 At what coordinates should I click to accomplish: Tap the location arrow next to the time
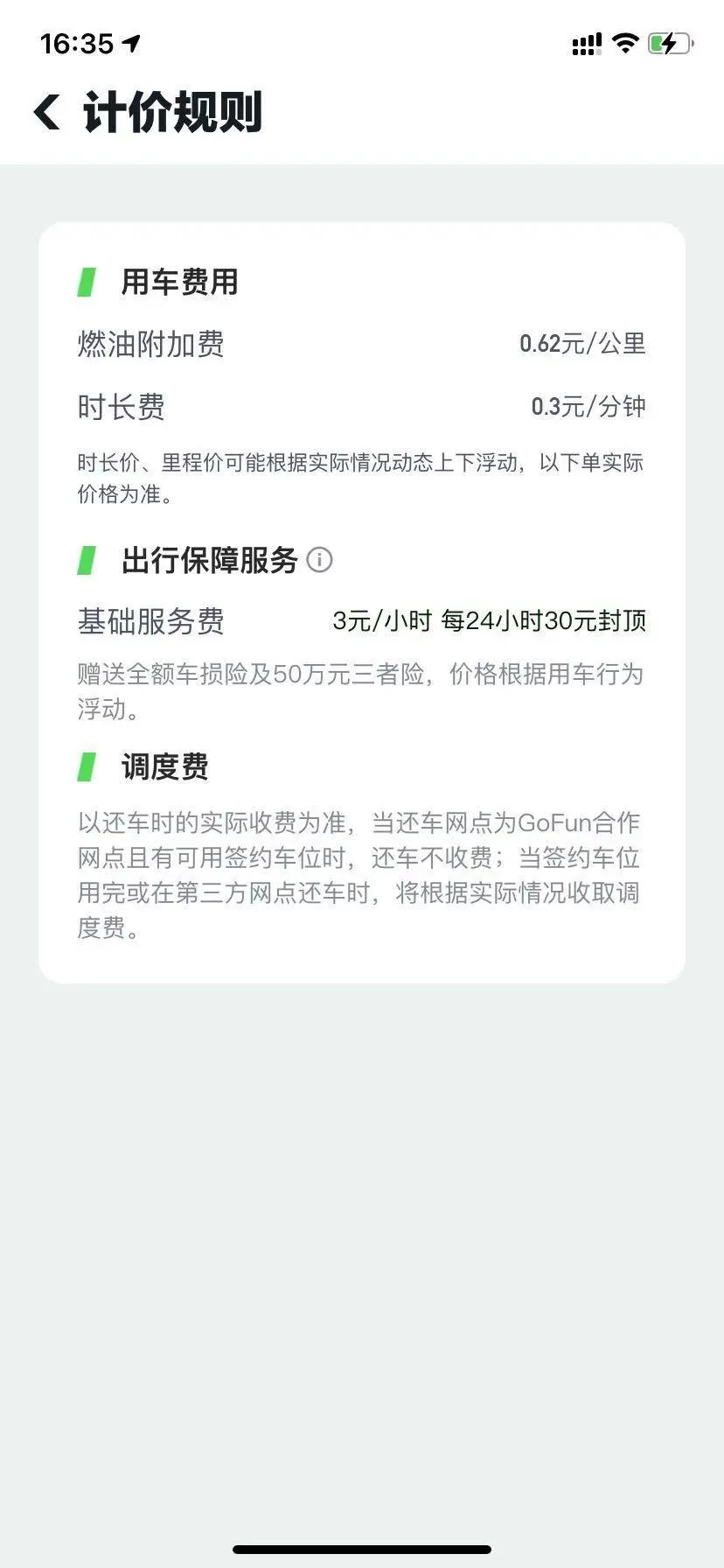pyautogui.click(x=133, y=41)
